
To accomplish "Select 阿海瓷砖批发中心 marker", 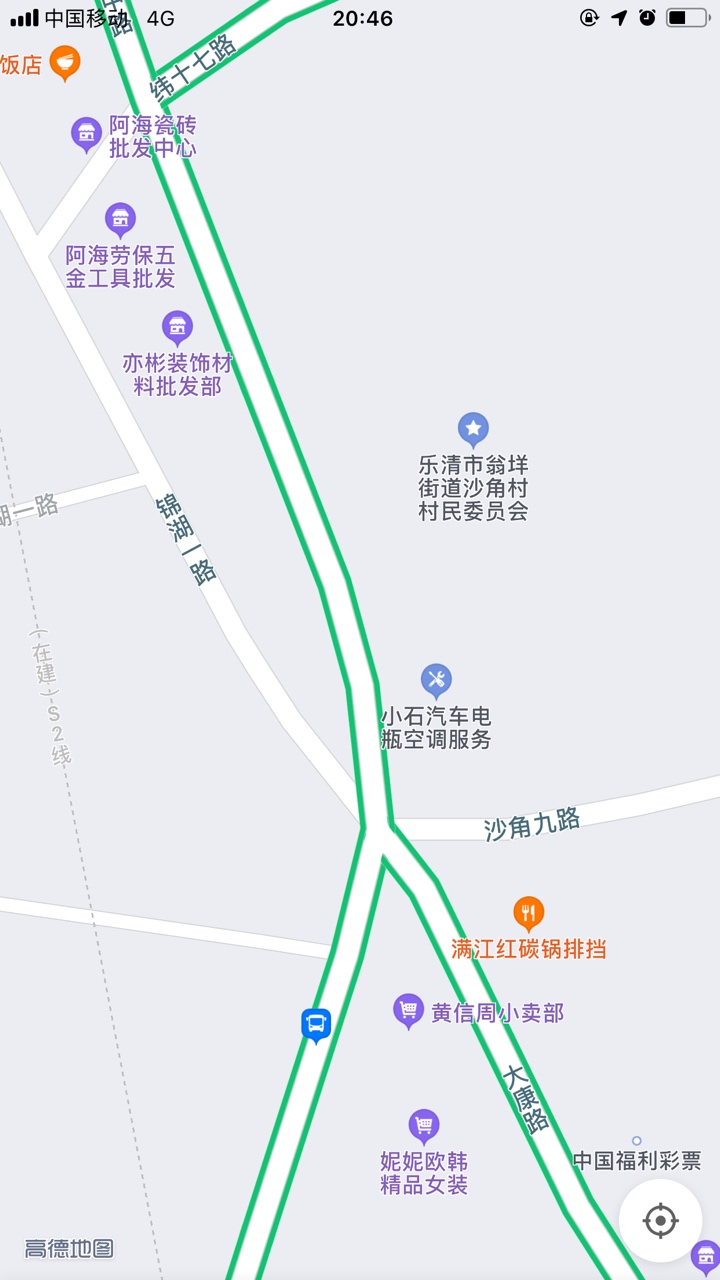I will point(87,132).
